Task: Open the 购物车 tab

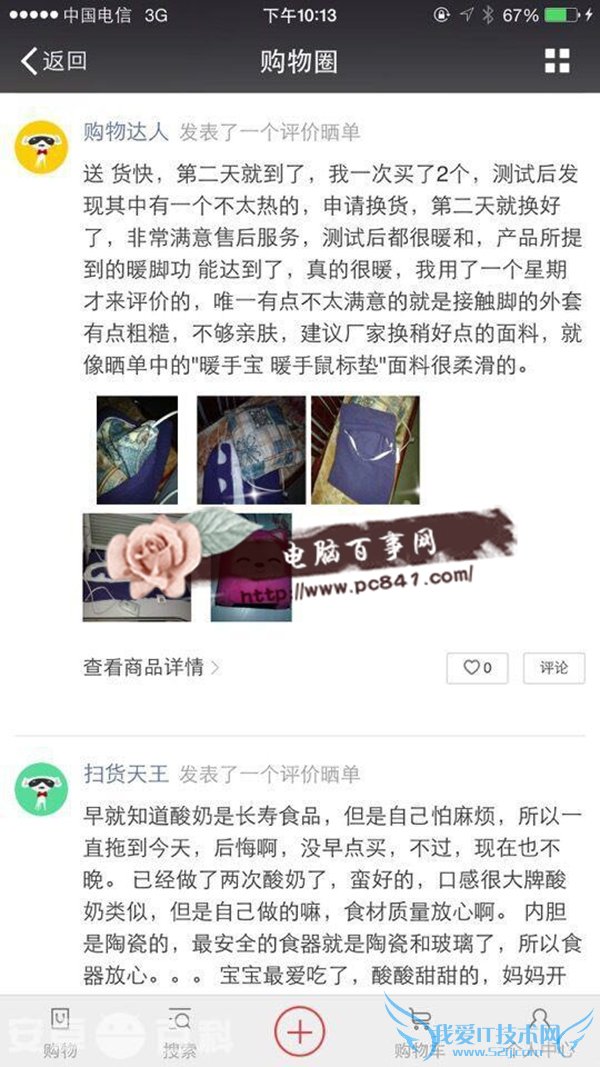Action: pyautogui.click(x=422, y=1032)
